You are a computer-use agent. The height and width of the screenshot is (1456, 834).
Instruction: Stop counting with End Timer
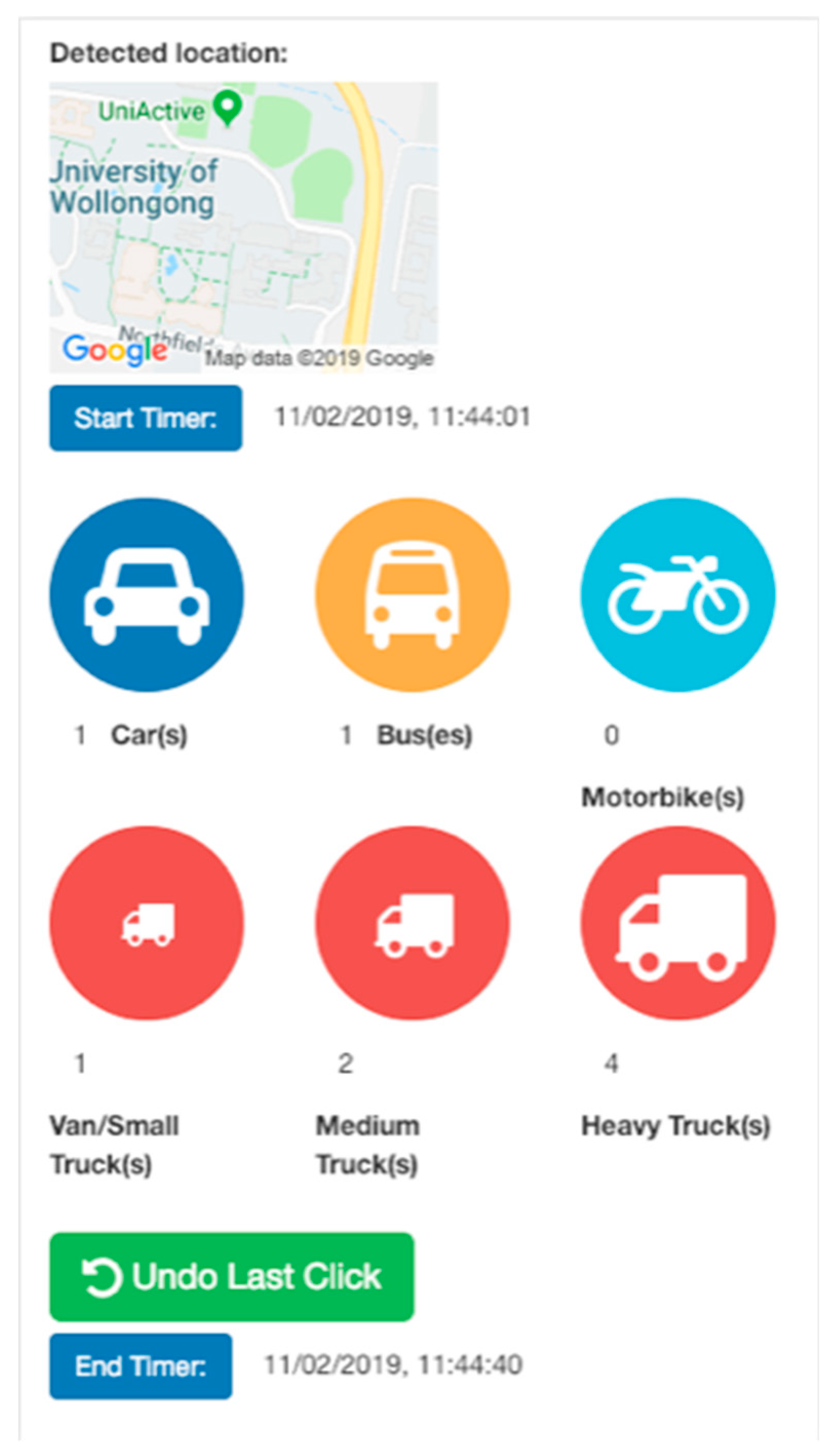coord(141,1366)
